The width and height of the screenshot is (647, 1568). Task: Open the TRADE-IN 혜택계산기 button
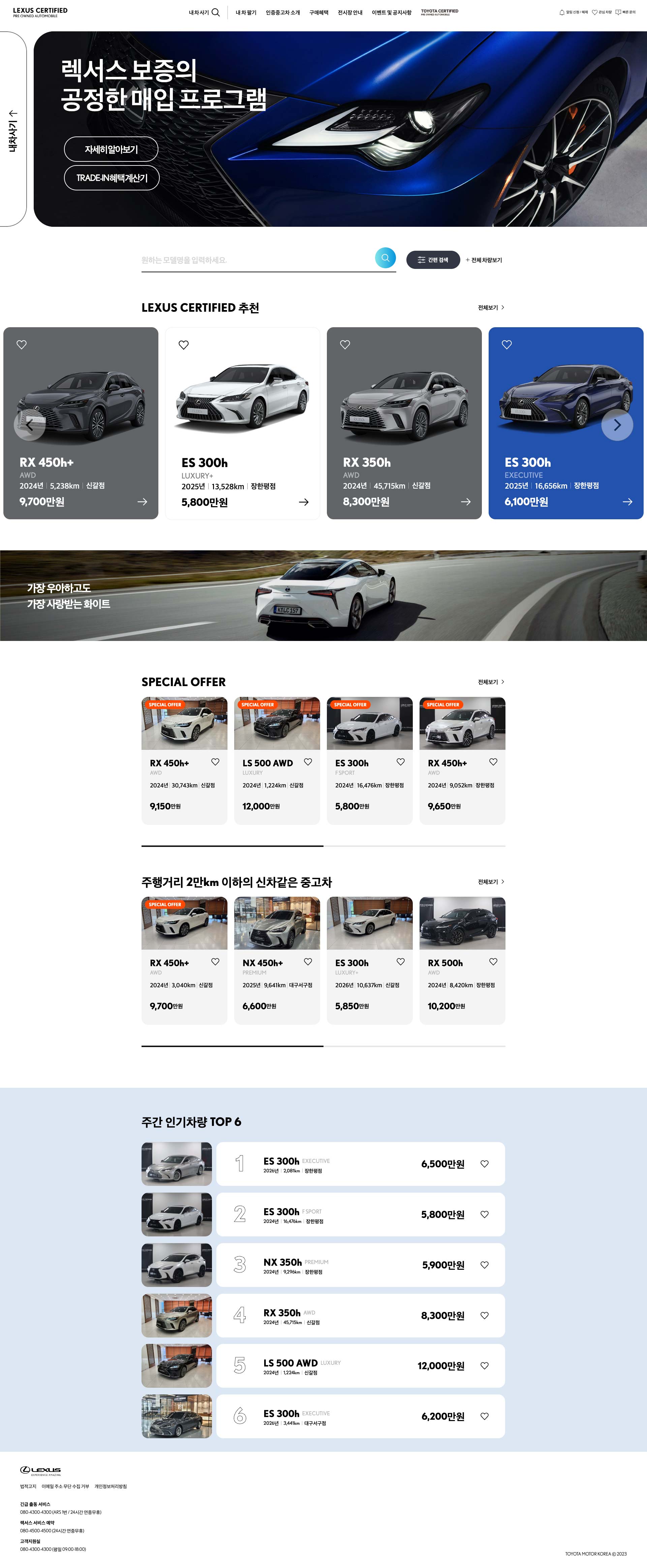pyautogui.click(x=112, y=178)
